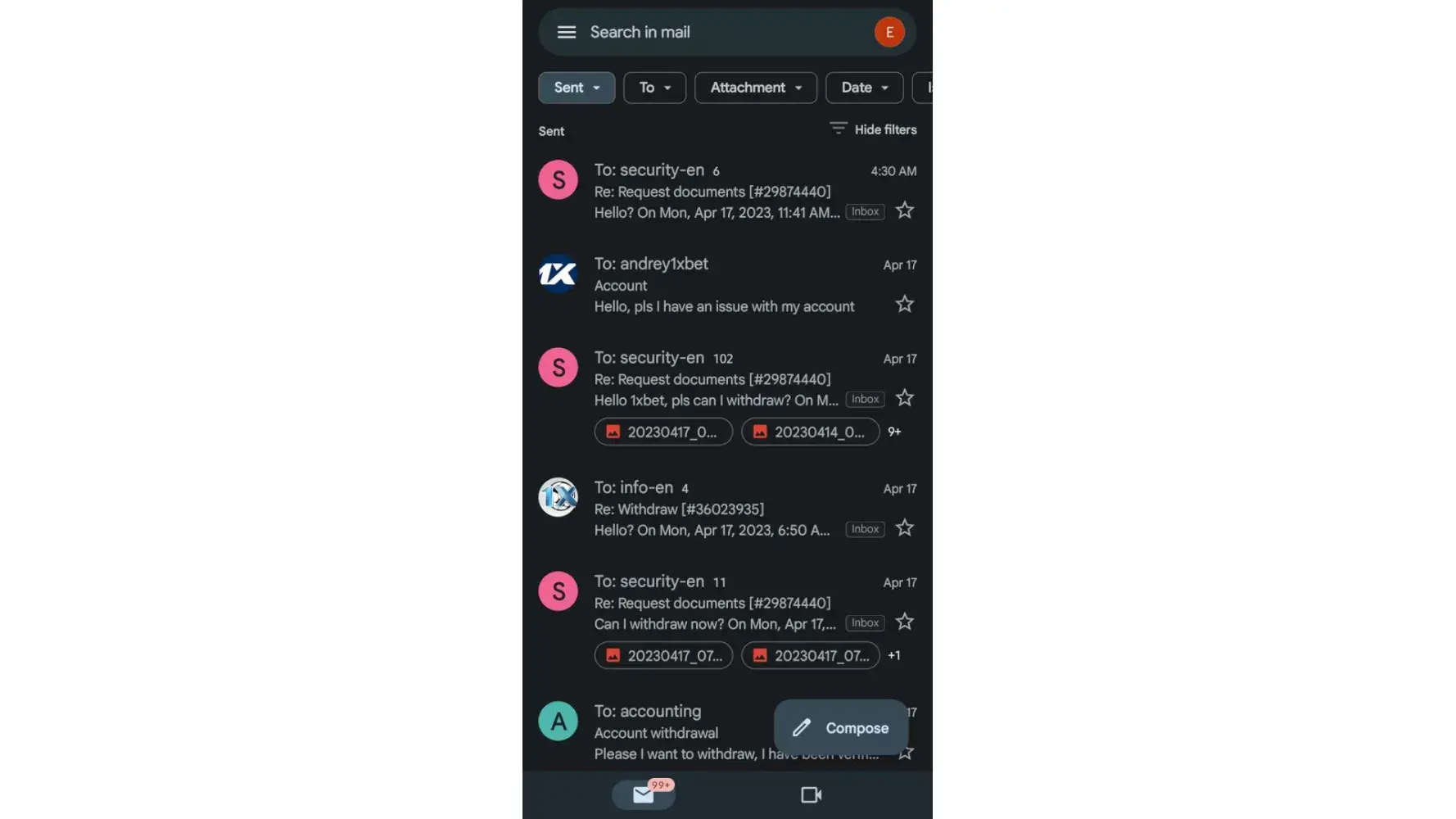Expand the Date filter chip

point(863,88)
